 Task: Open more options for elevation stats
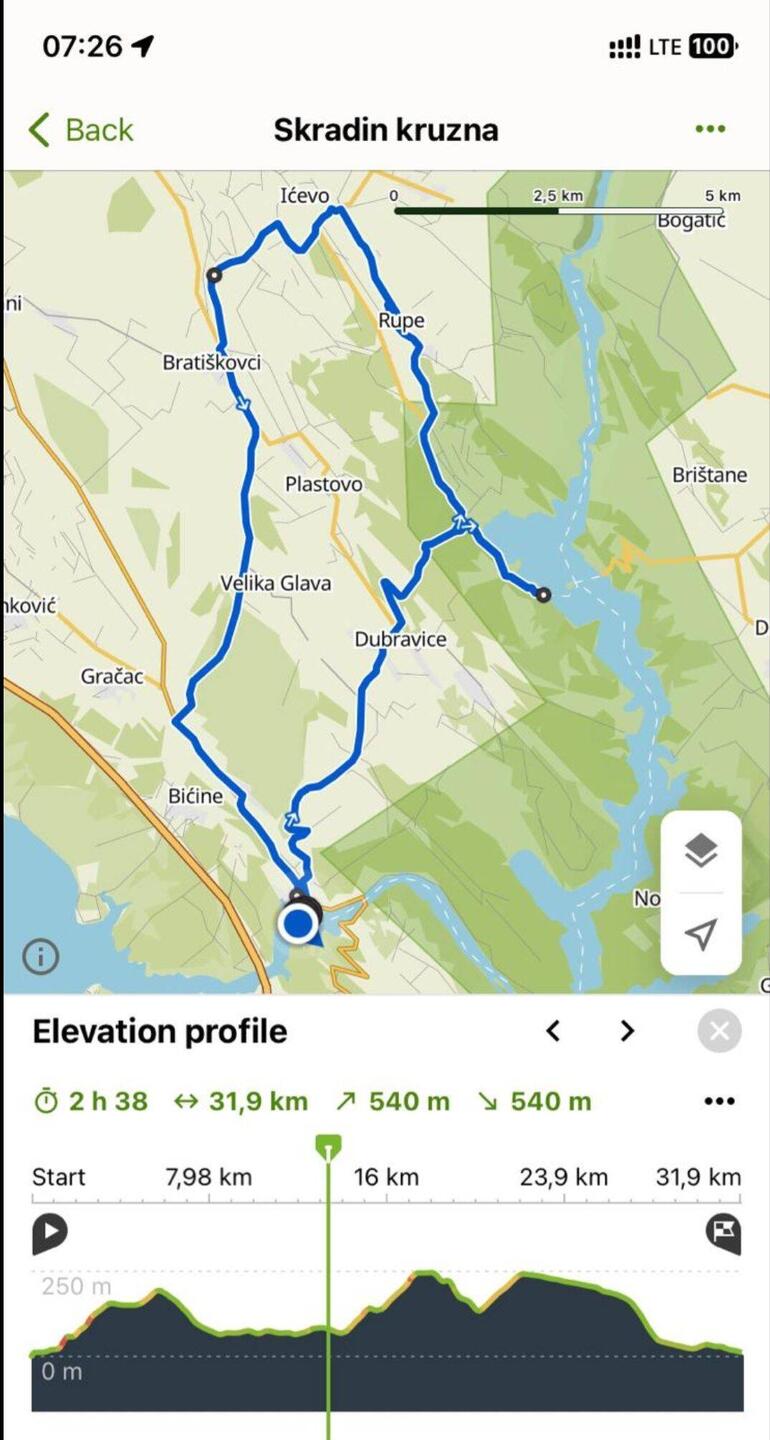(x=719, y=1101)
